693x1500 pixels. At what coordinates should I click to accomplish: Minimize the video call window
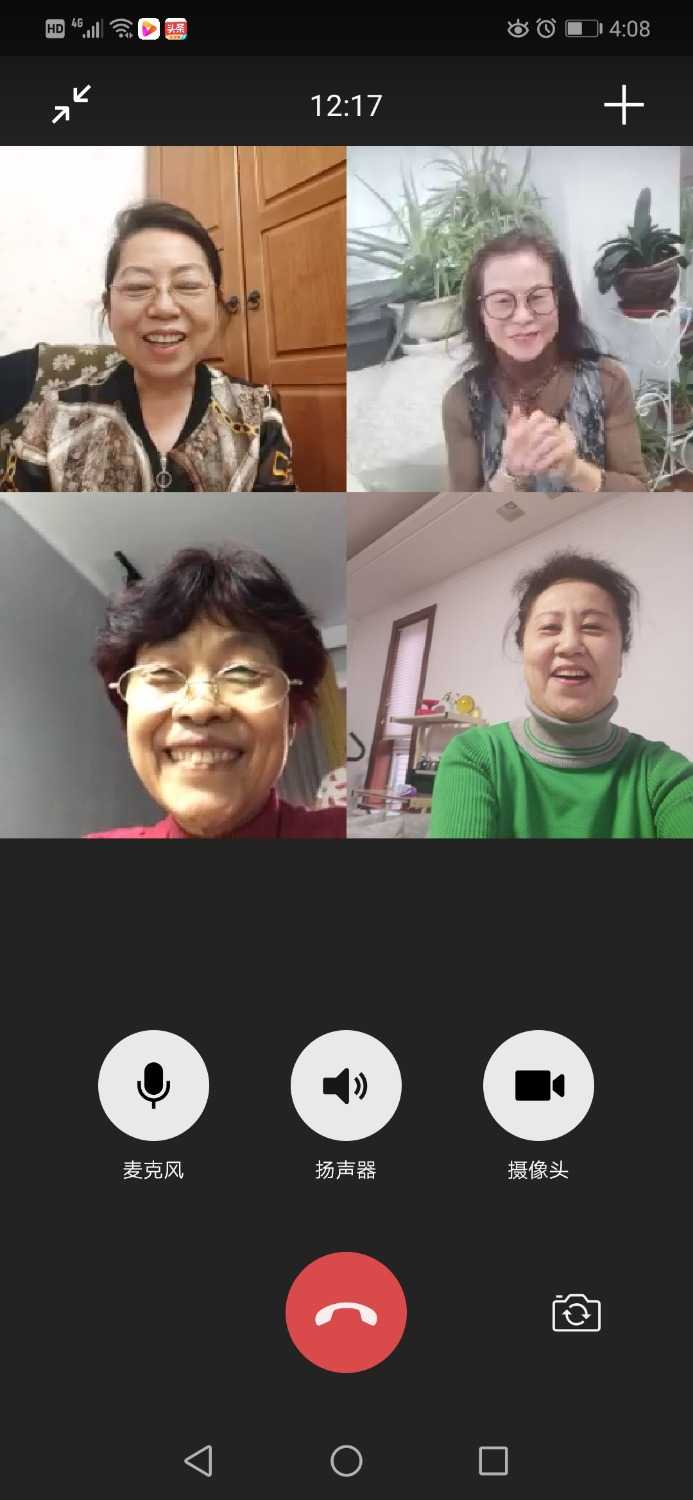[72, 104]
